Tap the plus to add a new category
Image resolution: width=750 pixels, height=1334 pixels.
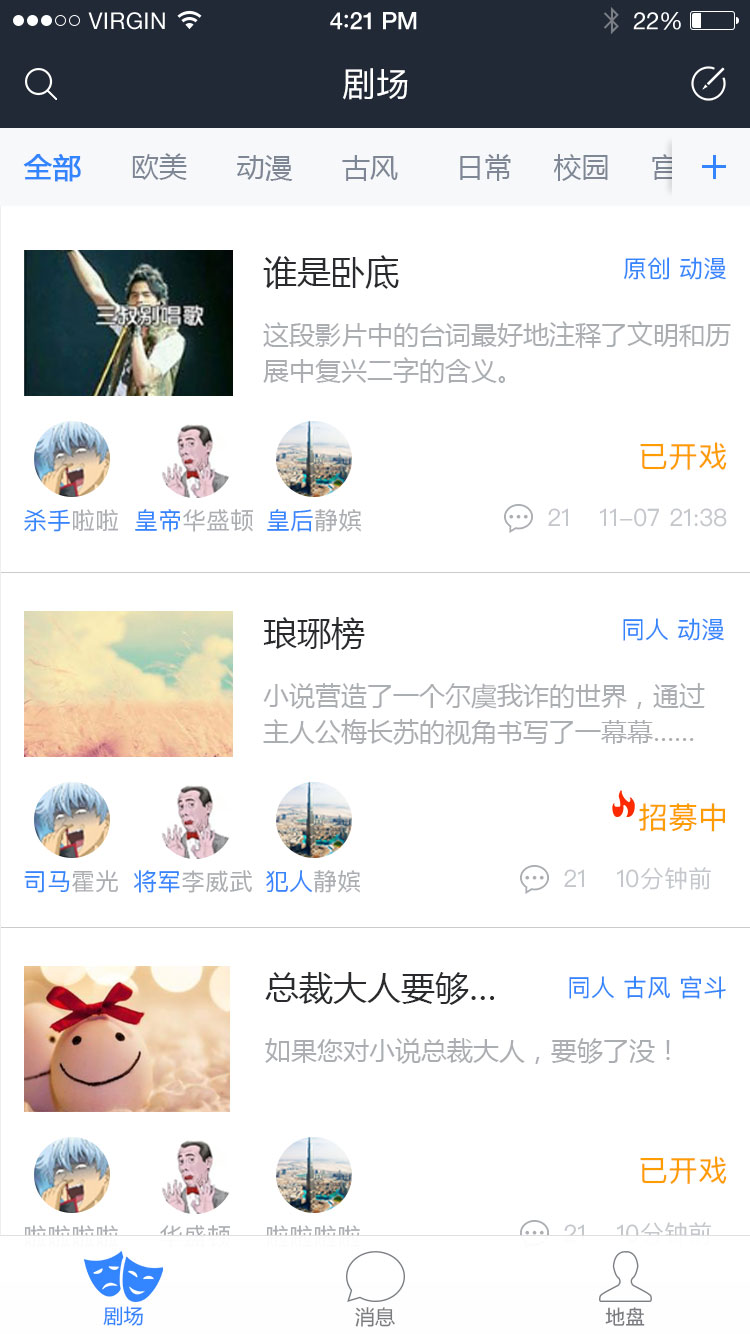[x=714, y=167]
